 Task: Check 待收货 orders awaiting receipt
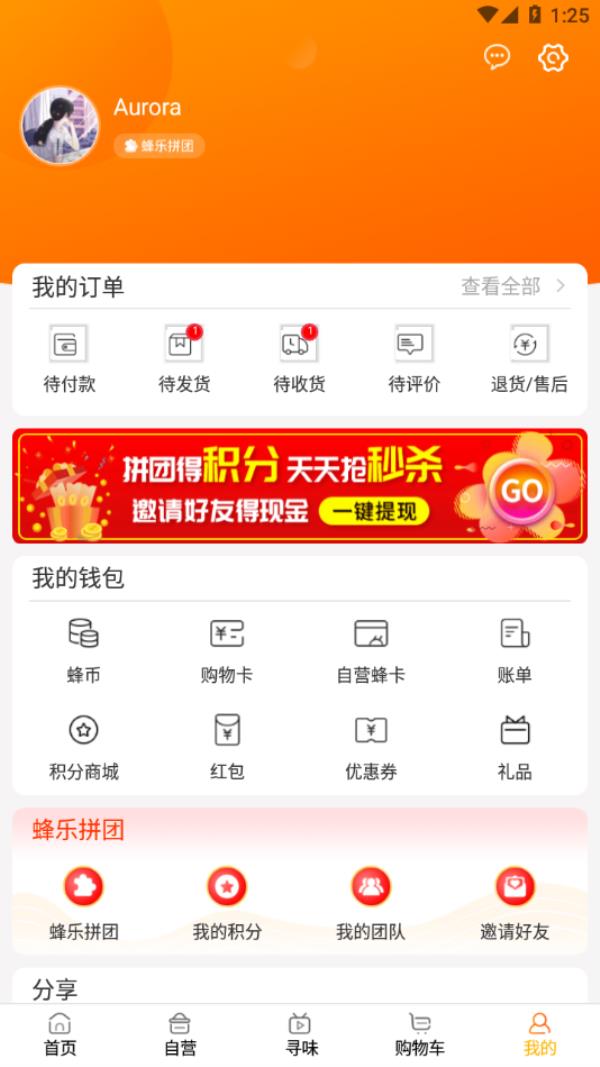tap(299, 358)
